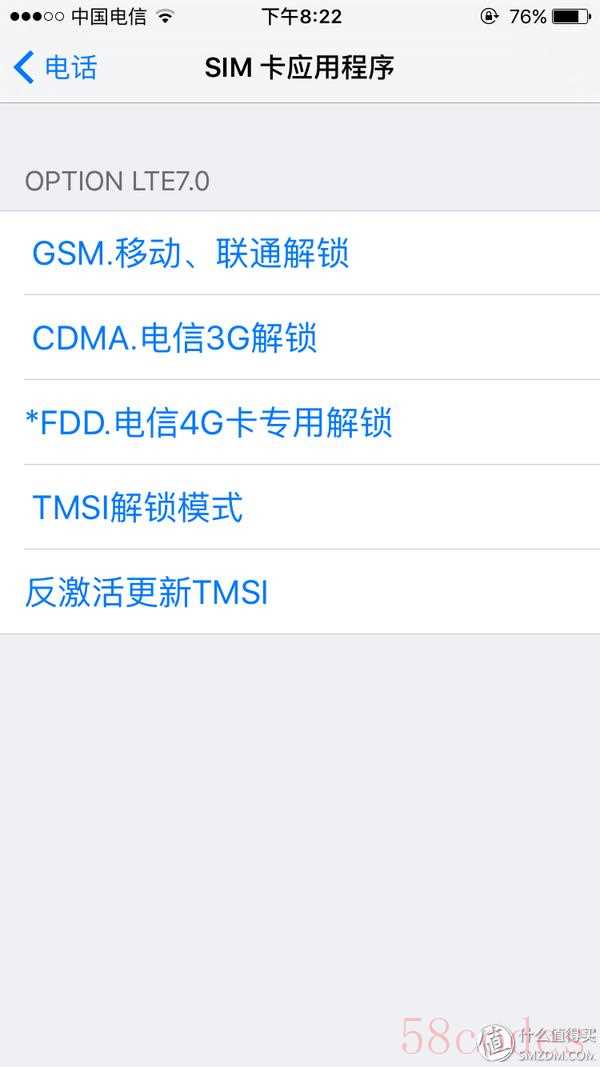Open *FDD.电信4G卡专用解锁
Viewport: 600px width, 1067px height.
pyautogui.click(x=300, y=423)
